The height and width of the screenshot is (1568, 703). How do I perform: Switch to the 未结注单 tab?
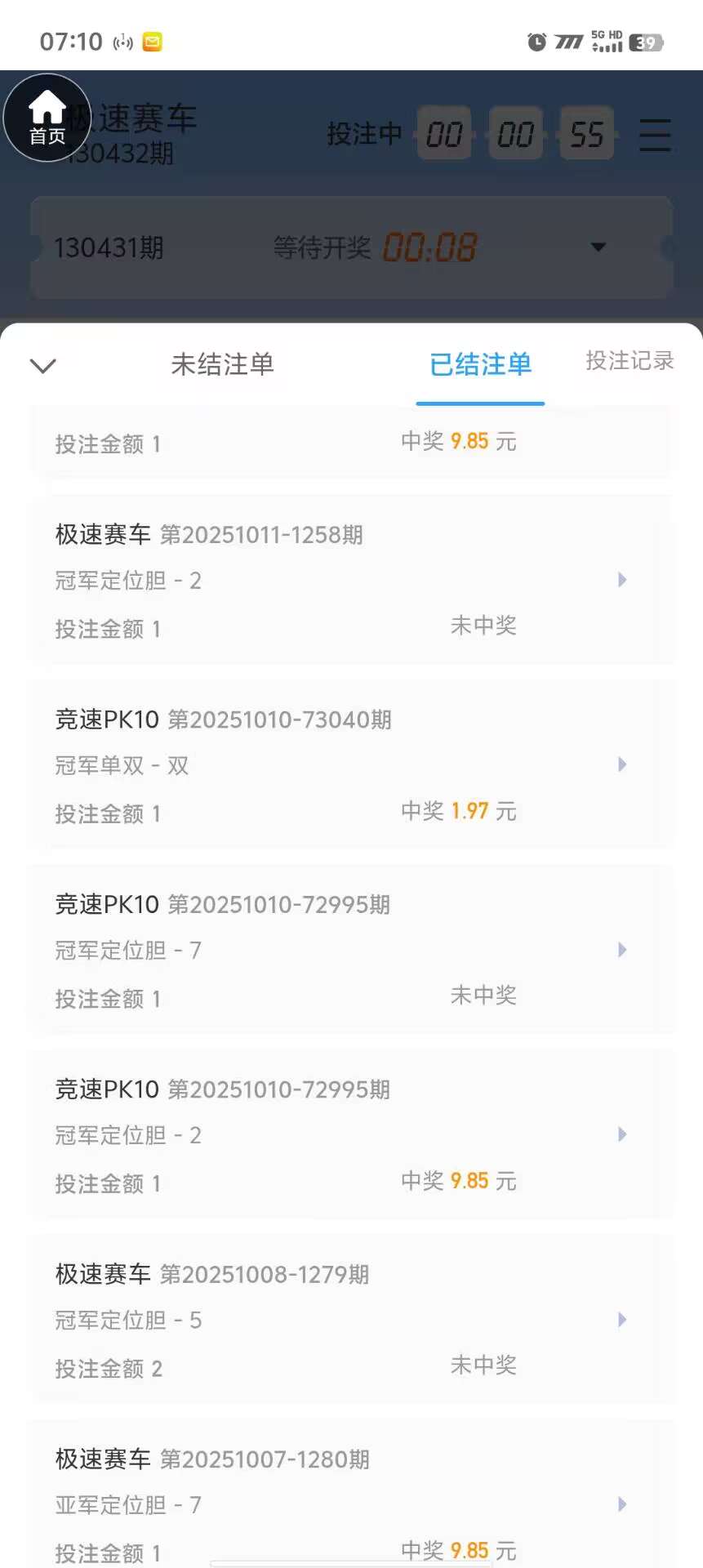click(x=224, y=365)
